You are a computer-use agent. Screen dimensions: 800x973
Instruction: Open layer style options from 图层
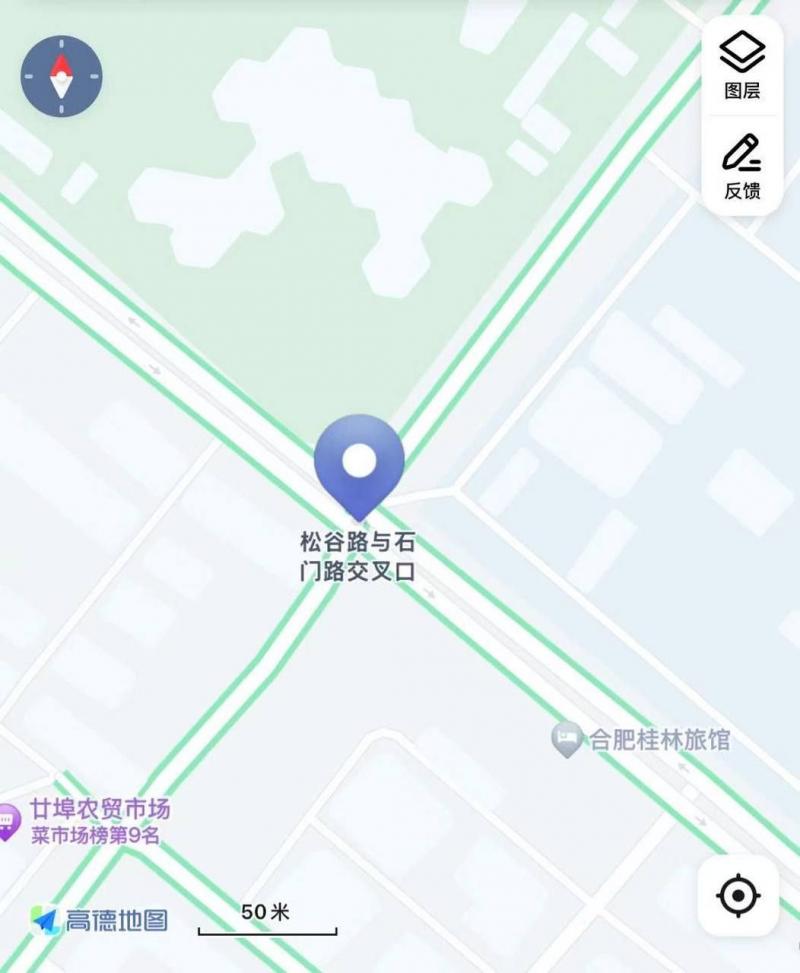[x=741, y=64]
